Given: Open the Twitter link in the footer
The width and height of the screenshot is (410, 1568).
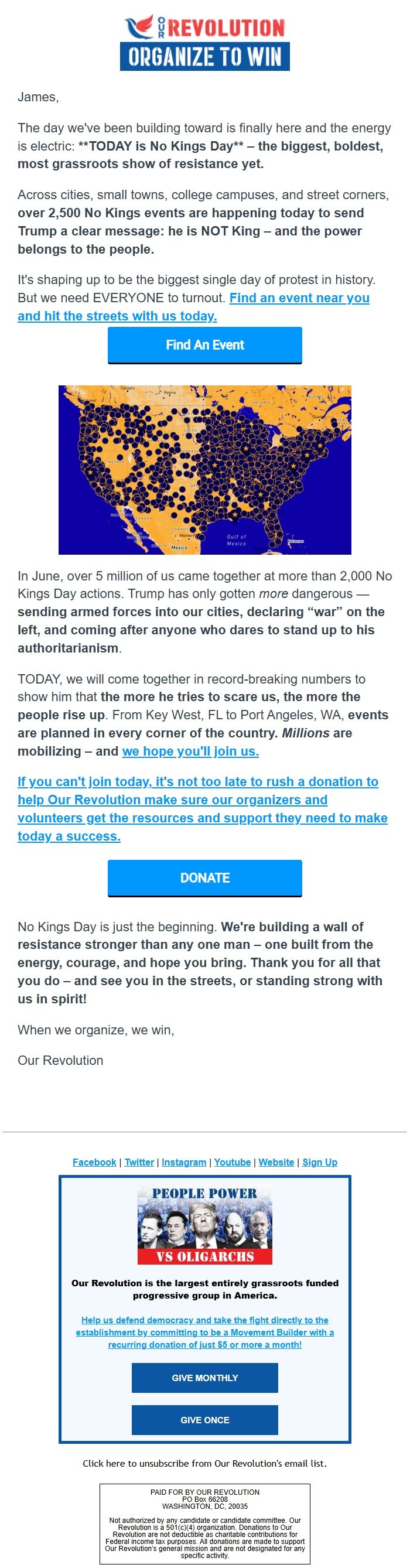Looking at the screenshot, I should click(139, 1162).
